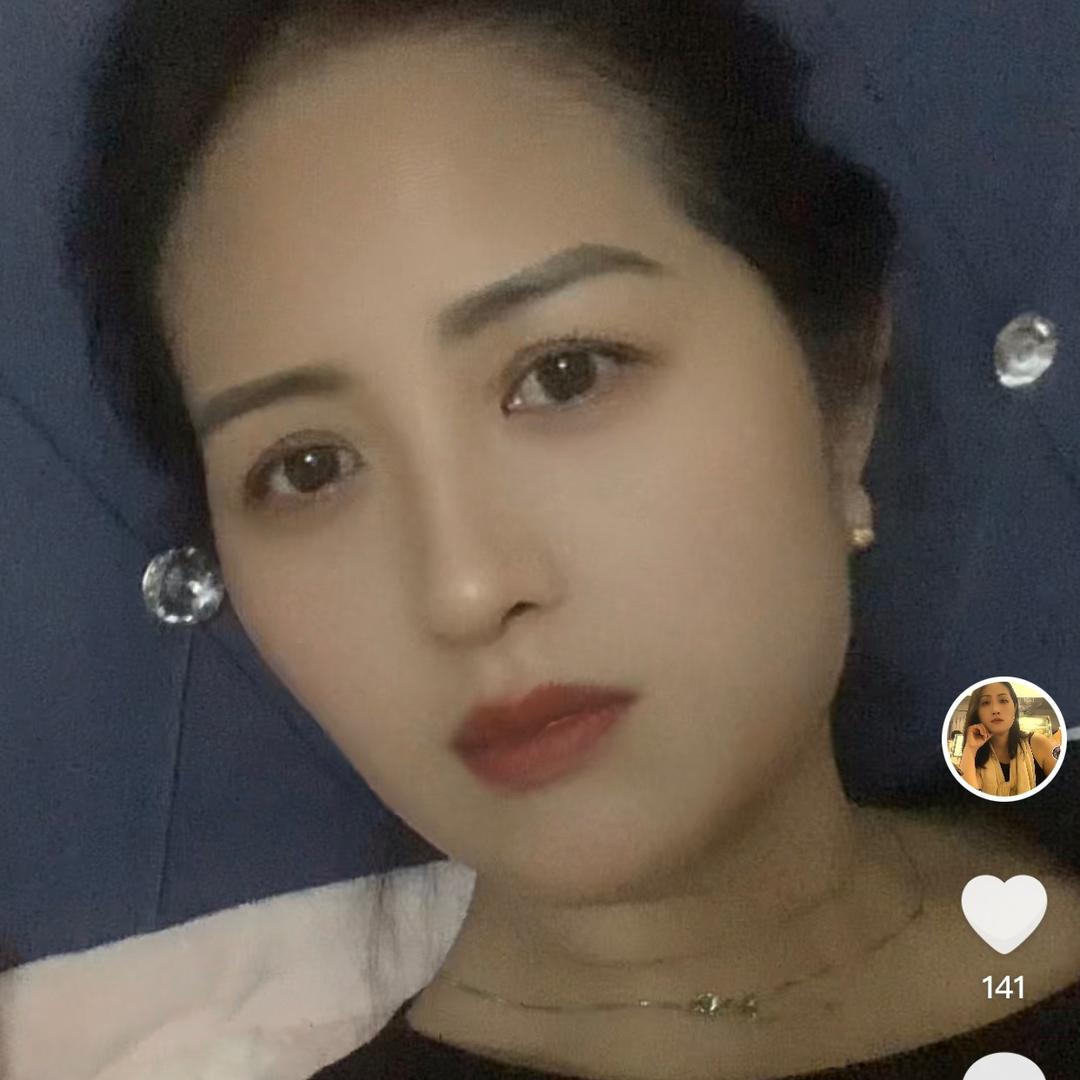Open the creator's profile avatar

(x=1003, y=739)
